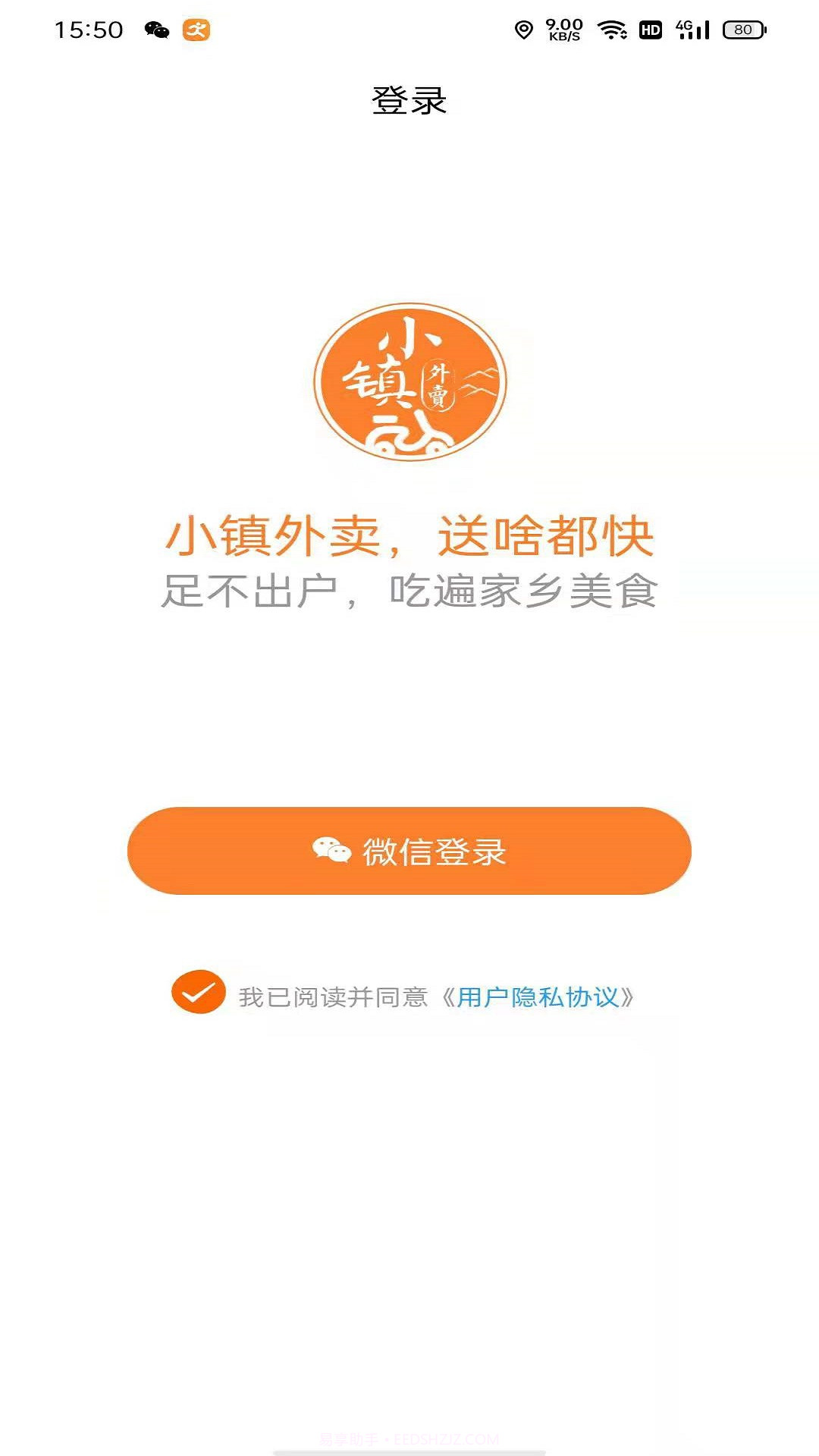The width and height of the screenshot is (819, 1456).
Task: Select the orange app icon in the status bar
Action: click(x=197, y=31)
